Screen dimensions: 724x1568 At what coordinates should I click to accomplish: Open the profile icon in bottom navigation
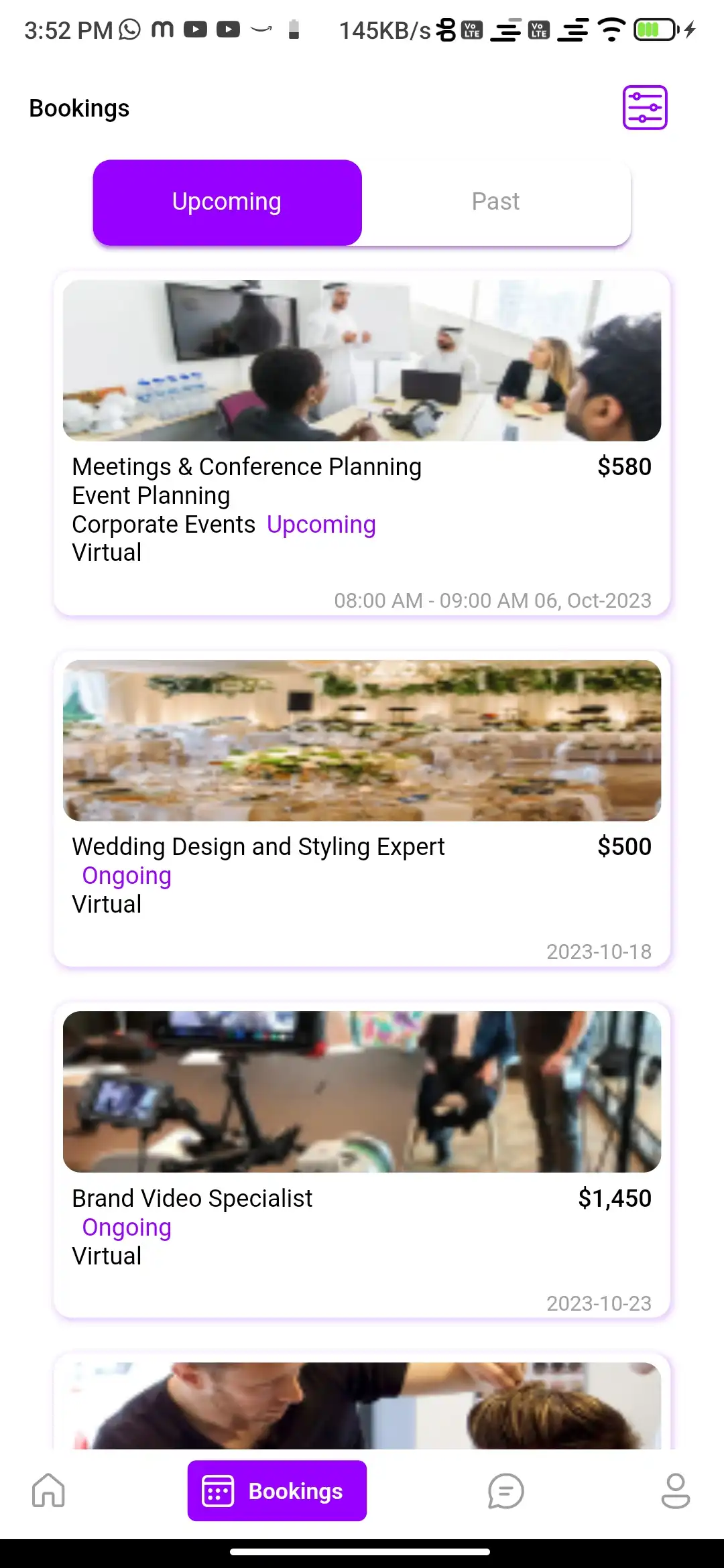pos(676,1492)
